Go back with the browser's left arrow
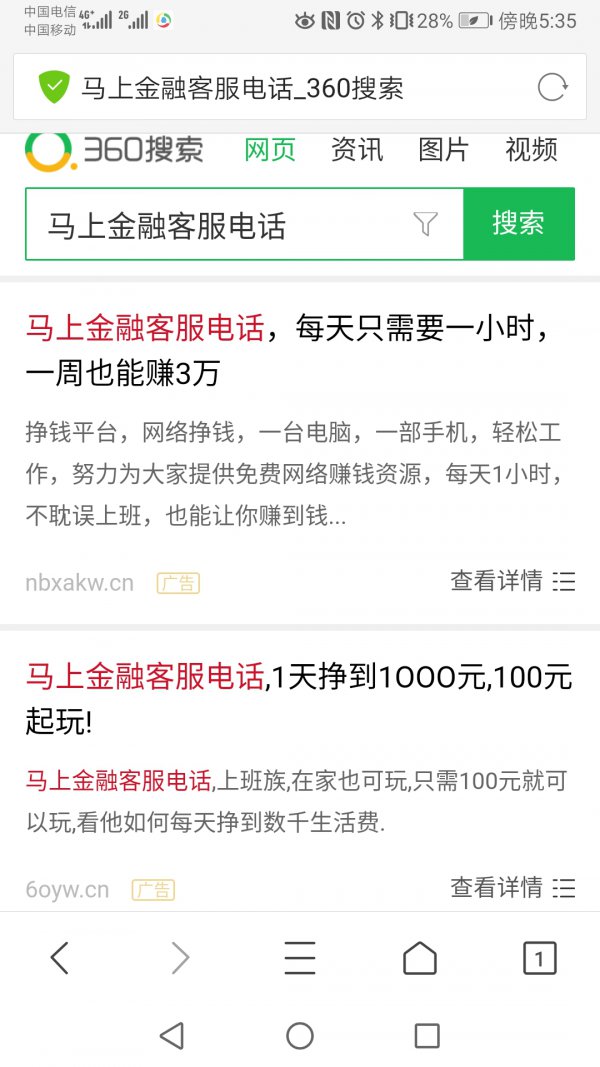The height and width of the screenshot is (1067, 600). tap(60, 958)
